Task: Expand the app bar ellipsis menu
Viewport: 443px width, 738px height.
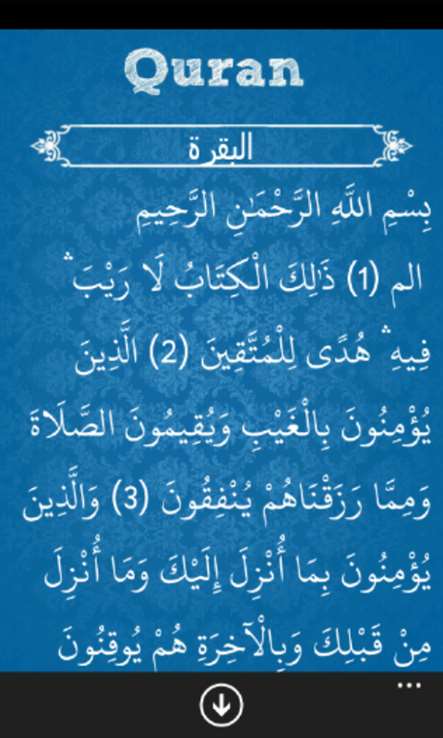Action: click(409, 685)
